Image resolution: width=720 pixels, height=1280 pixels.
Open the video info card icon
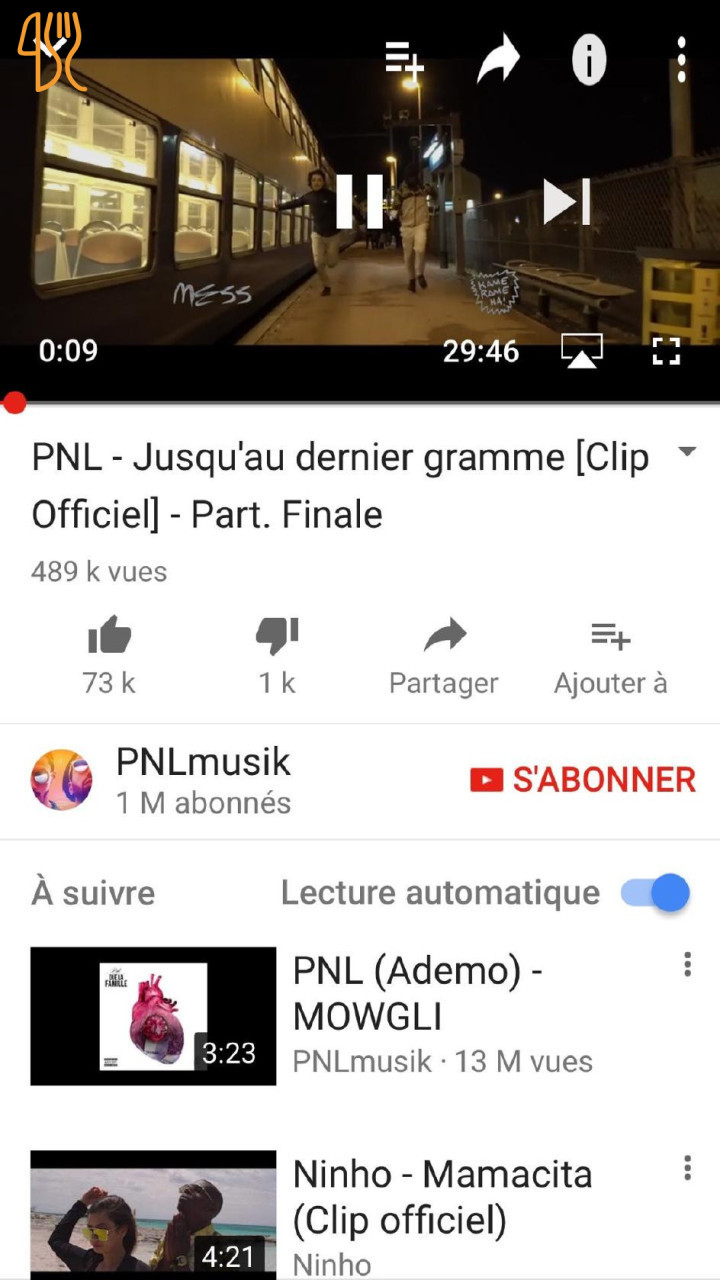click(589, 60)
